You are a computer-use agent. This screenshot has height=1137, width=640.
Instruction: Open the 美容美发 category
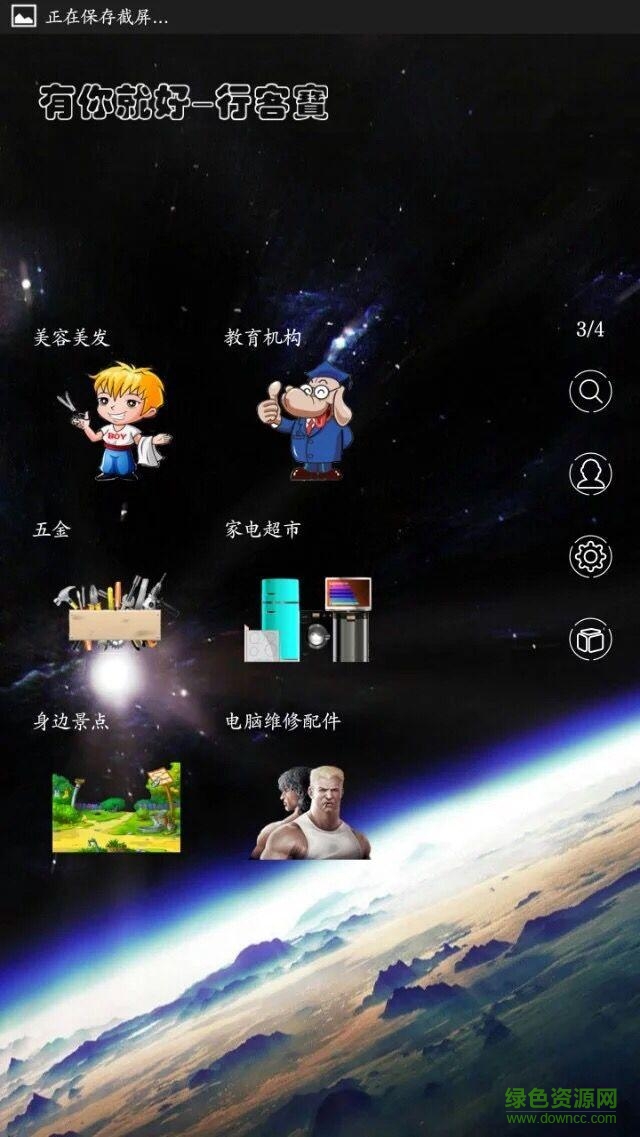point(117,420)
